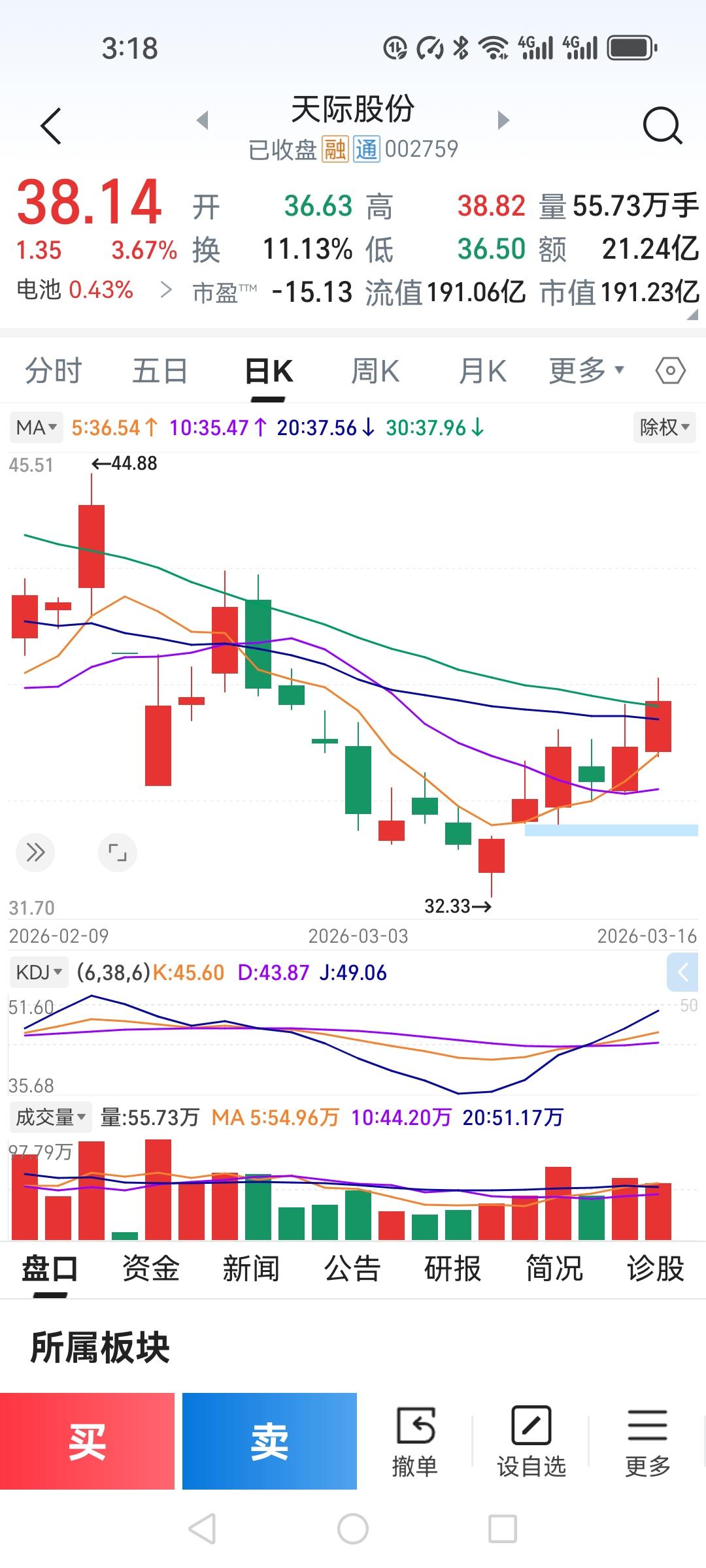
Task: Show the 月K chart
Action: [482, 371]
